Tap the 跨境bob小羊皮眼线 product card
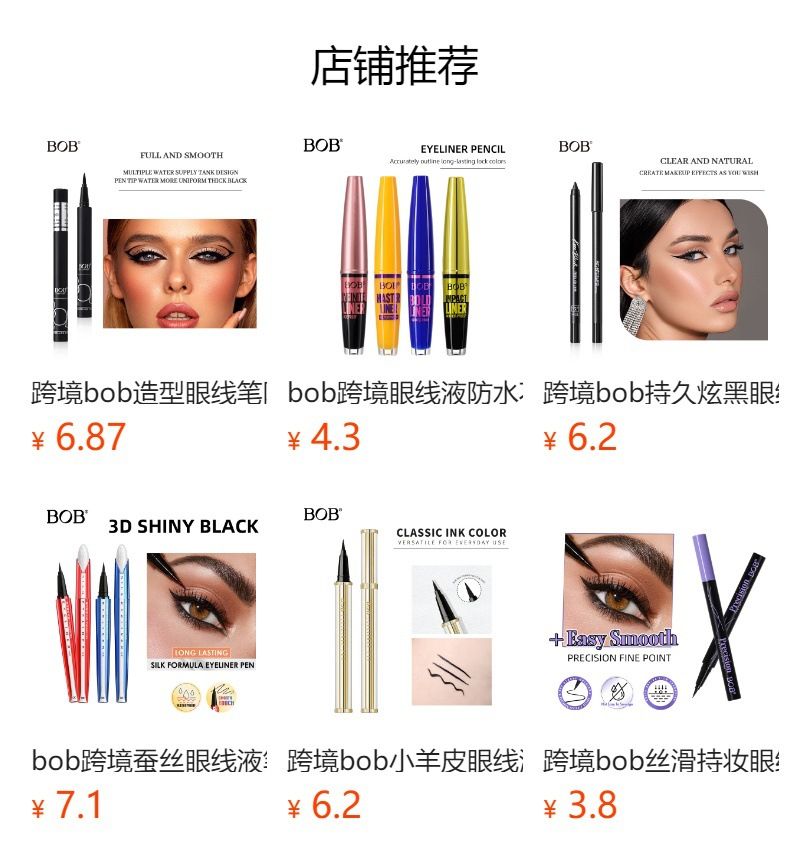Screen dimensions: 790x864 pyautogui.click(x=405, y=664)
